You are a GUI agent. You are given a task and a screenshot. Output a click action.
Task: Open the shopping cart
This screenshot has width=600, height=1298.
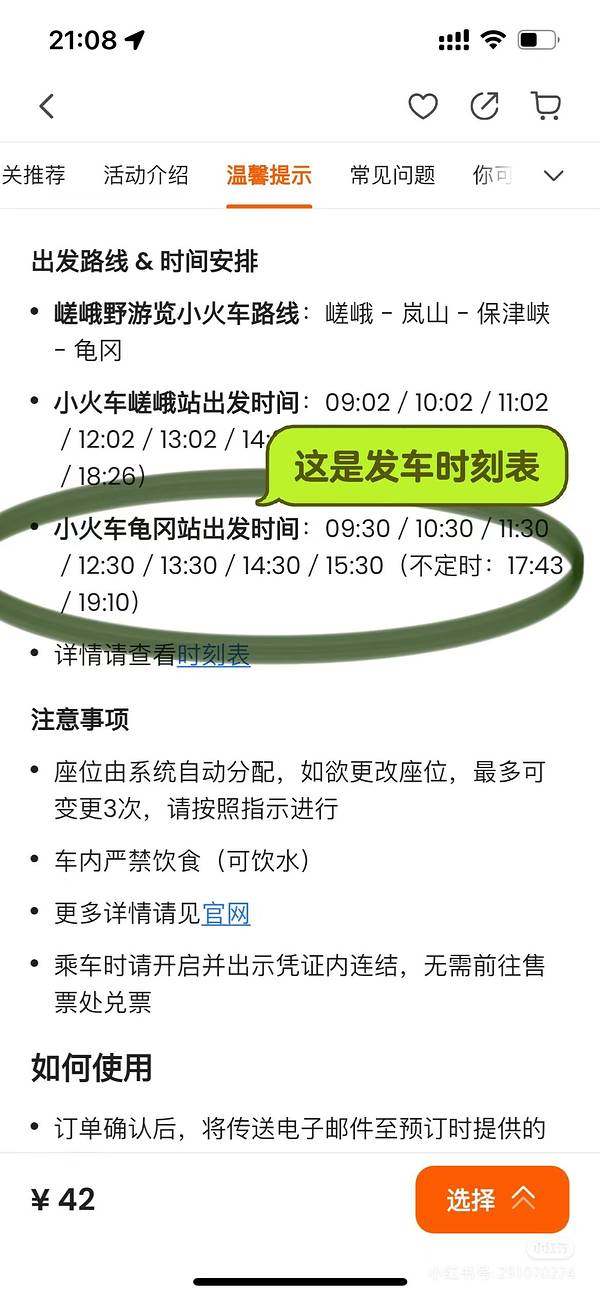coord(545,106)
